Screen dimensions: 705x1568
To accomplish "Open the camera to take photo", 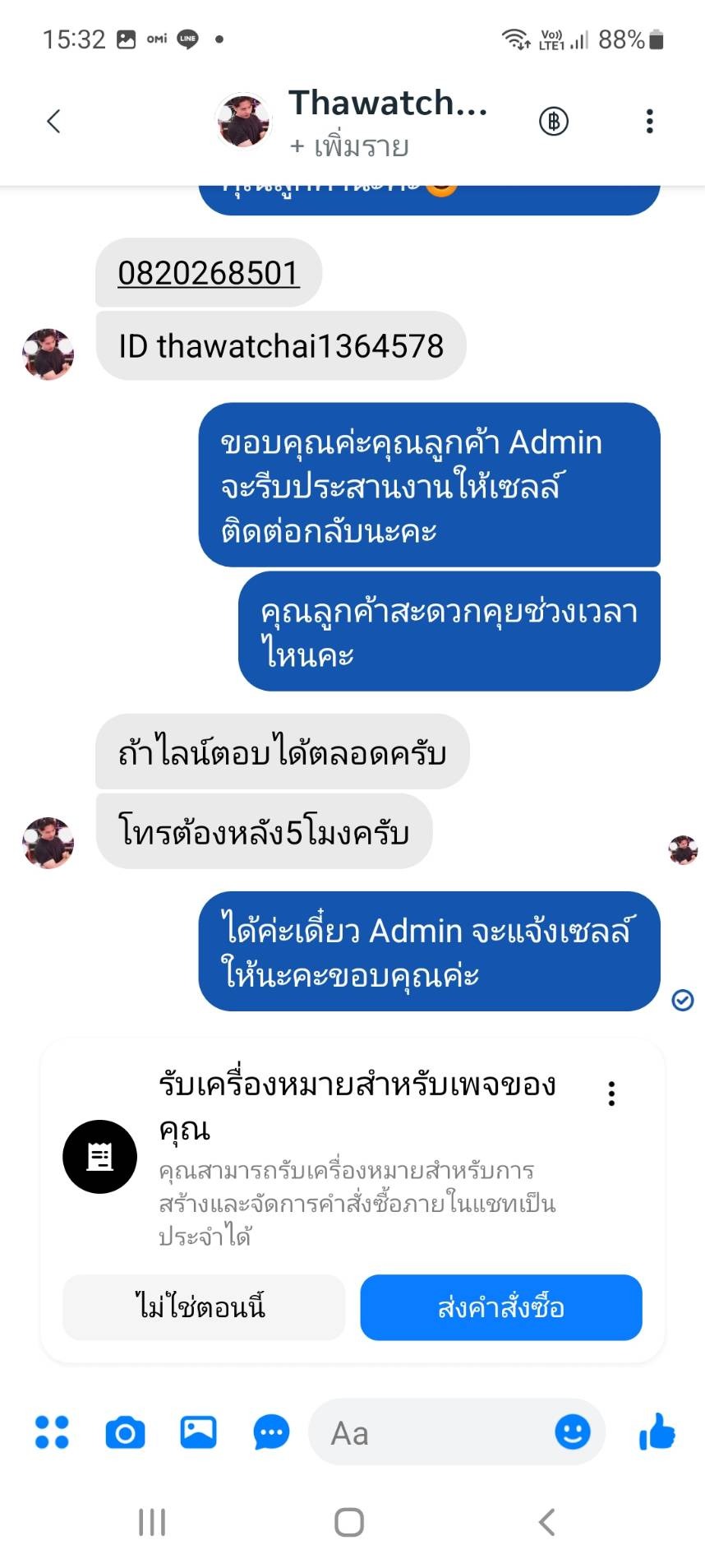I will click(x=125, y=1432).
